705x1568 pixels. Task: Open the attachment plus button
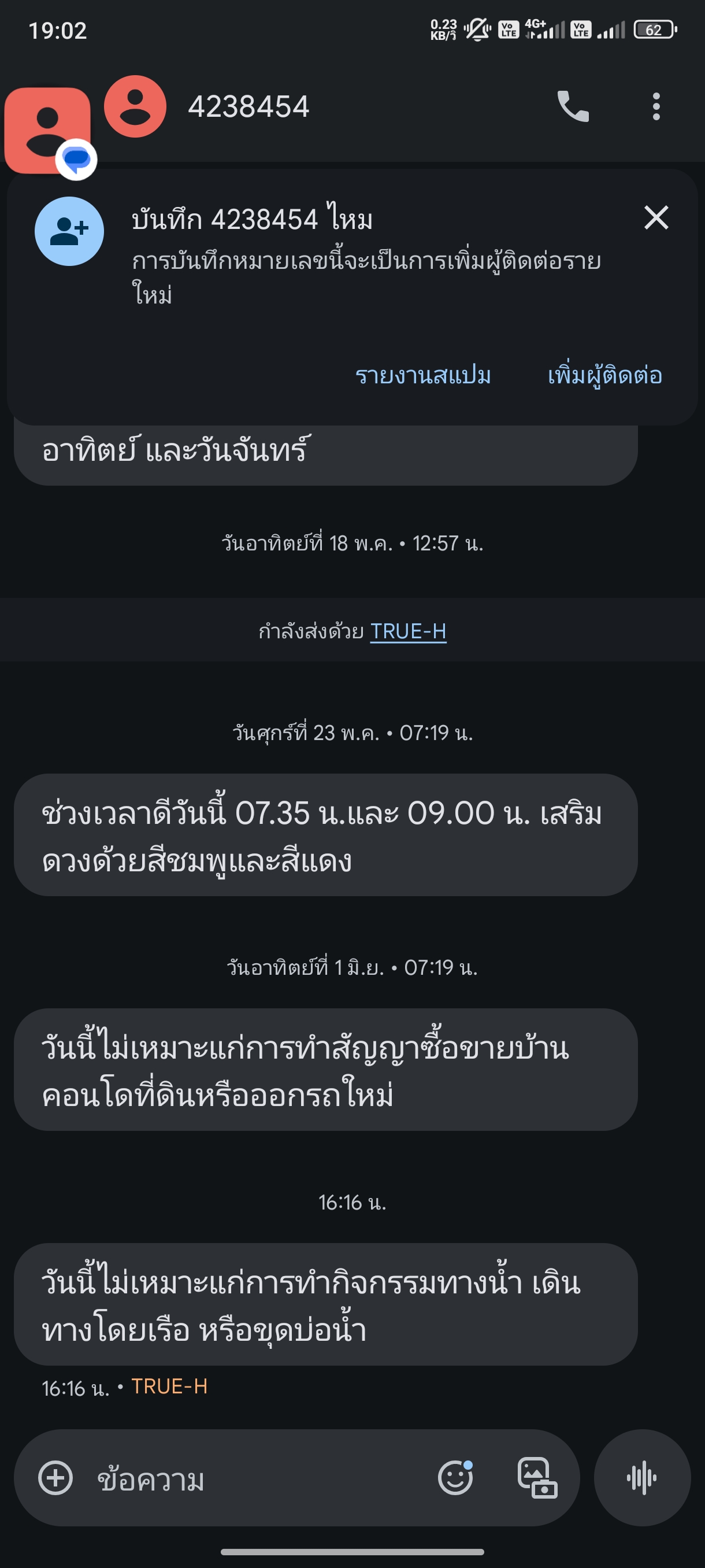click(55, 1477)
